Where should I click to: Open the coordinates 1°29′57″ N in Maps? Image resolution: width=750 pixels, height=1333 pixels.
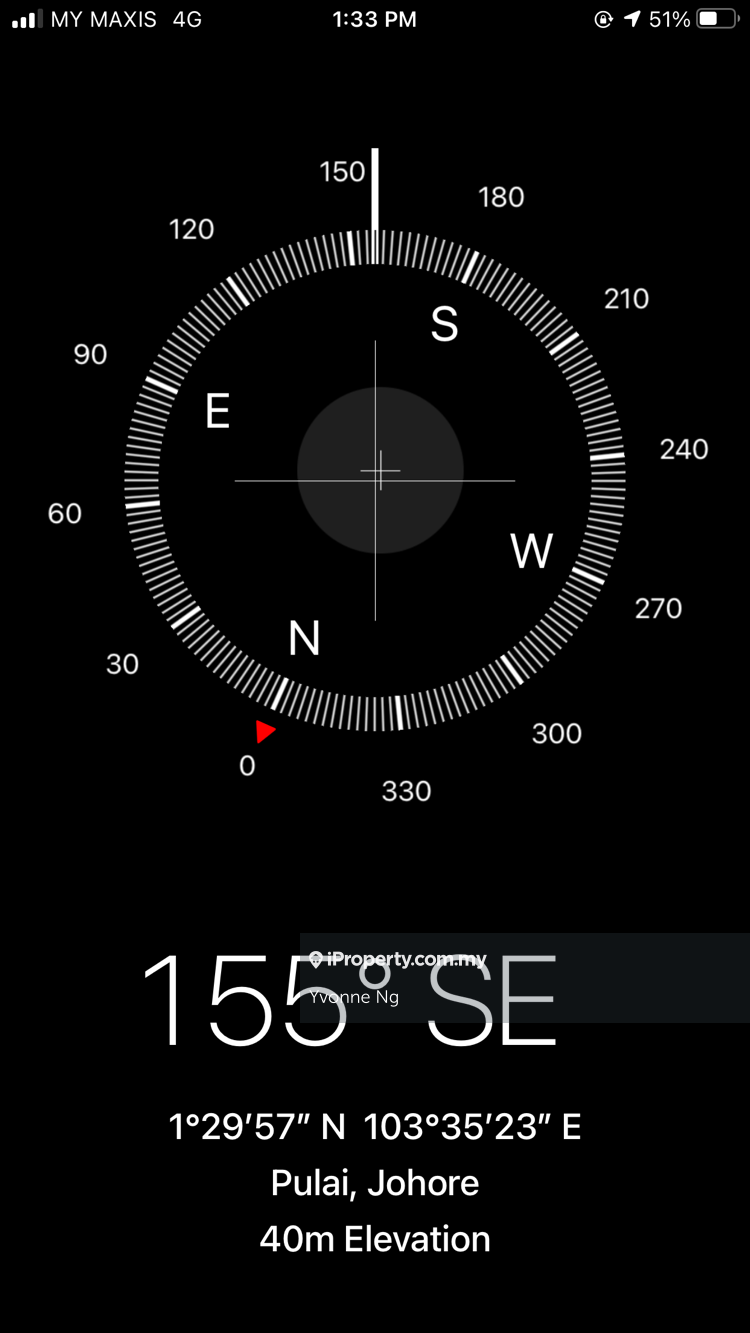[x=375, y=1127]
